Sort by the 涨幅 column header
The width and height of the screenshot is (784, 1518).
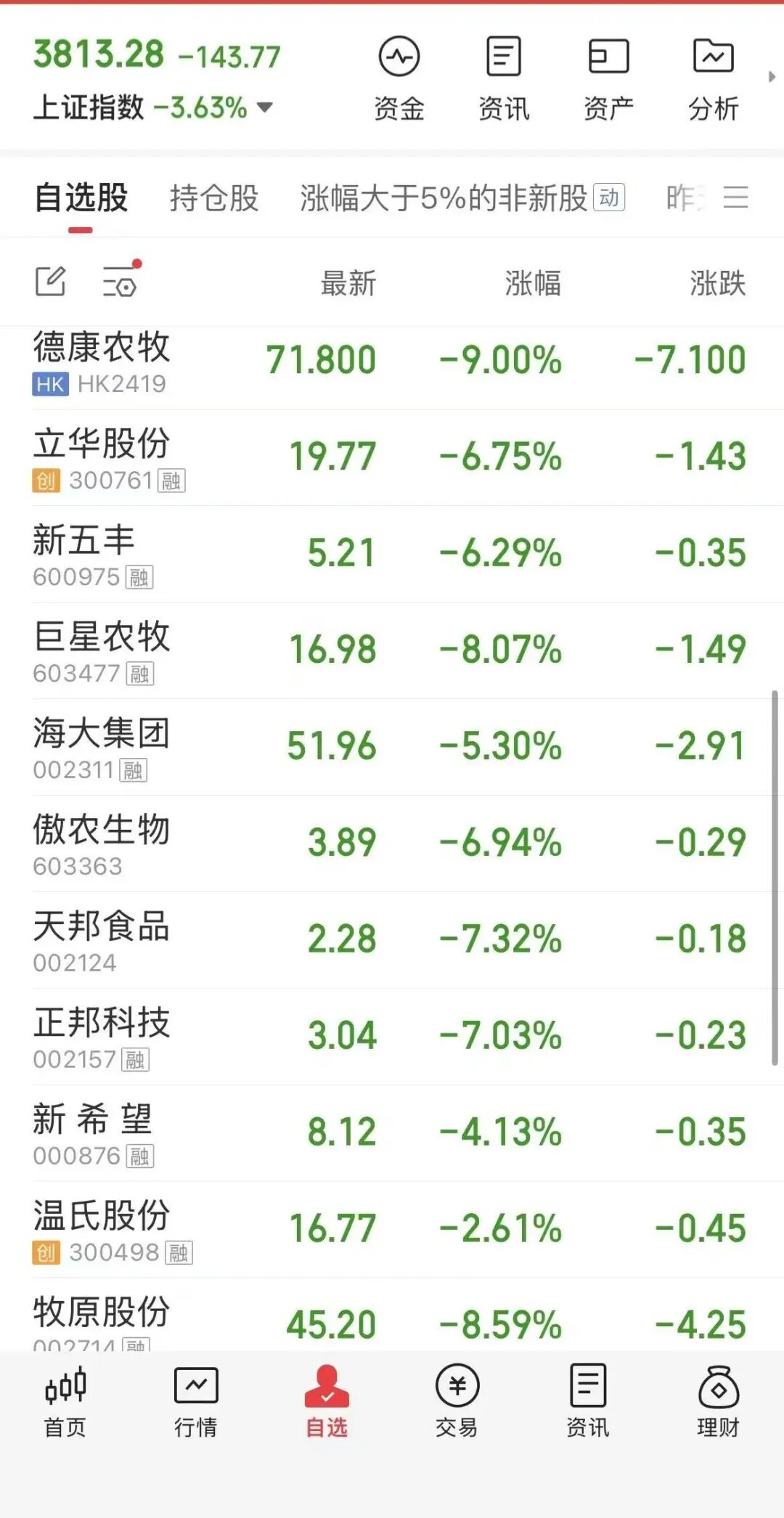[x=534, y=285]
